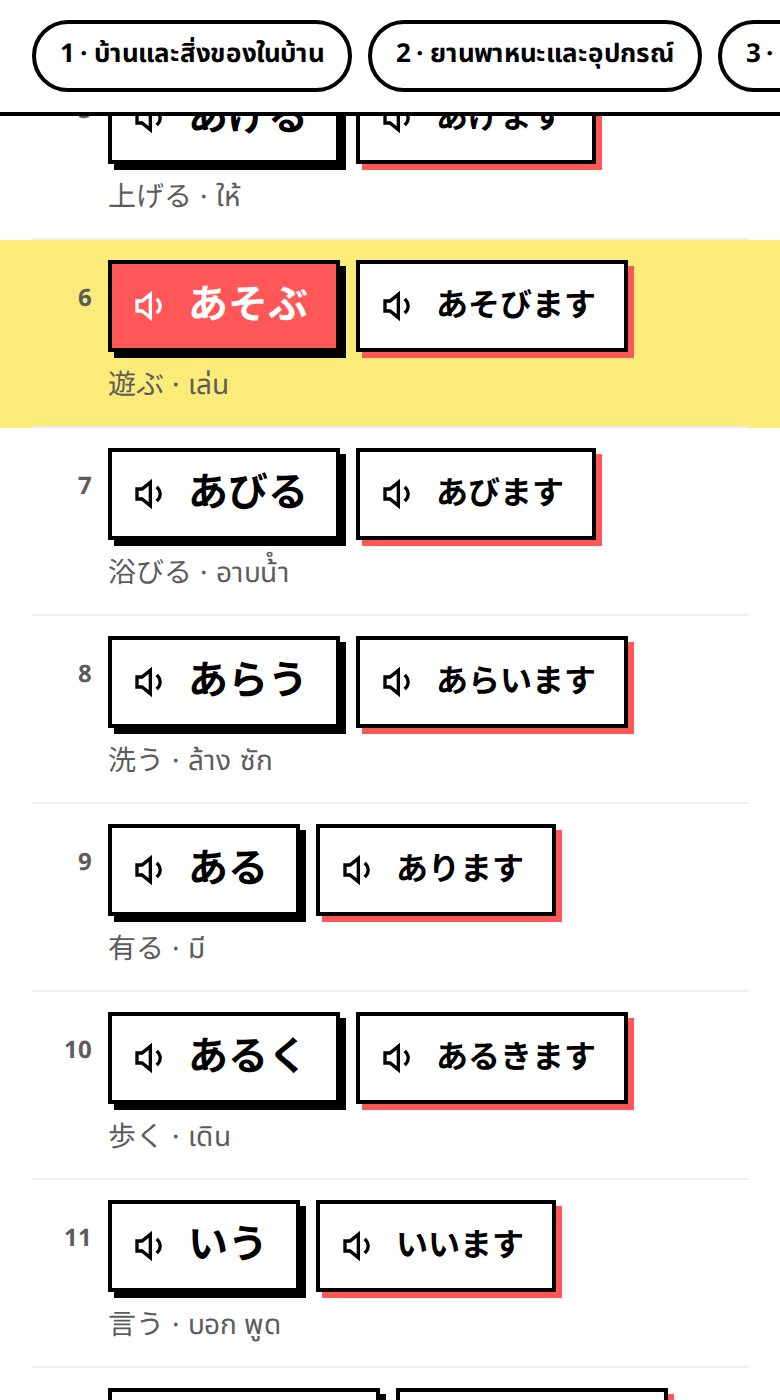Switch to chip 2 · ยานพาหนะและอุปกรณ์
The height and width of the screenshot is (1400, 780).
coord(535,56)
